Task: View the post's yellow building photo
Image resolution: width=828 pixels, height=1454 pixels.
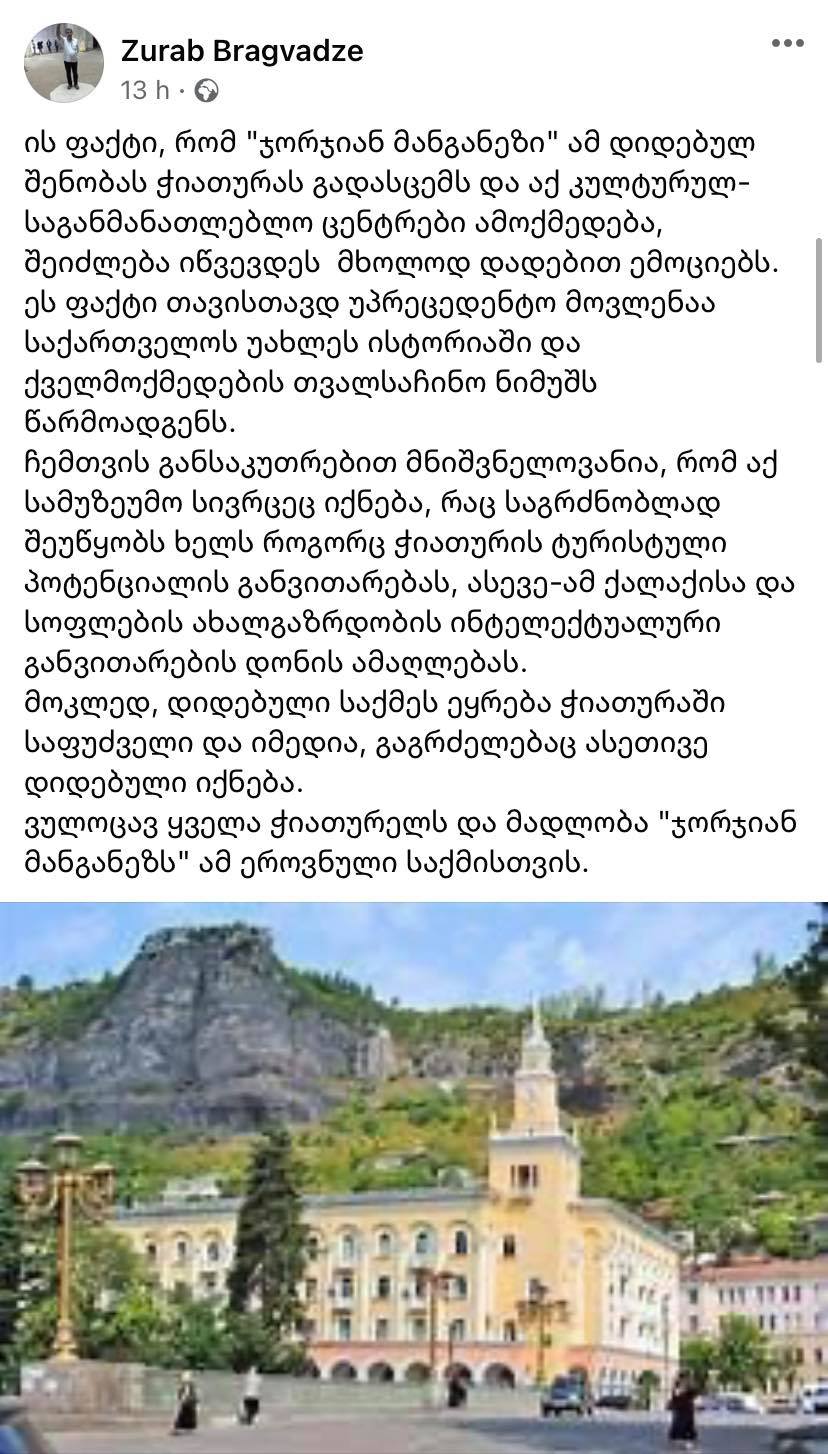Action: point(414,1178)
